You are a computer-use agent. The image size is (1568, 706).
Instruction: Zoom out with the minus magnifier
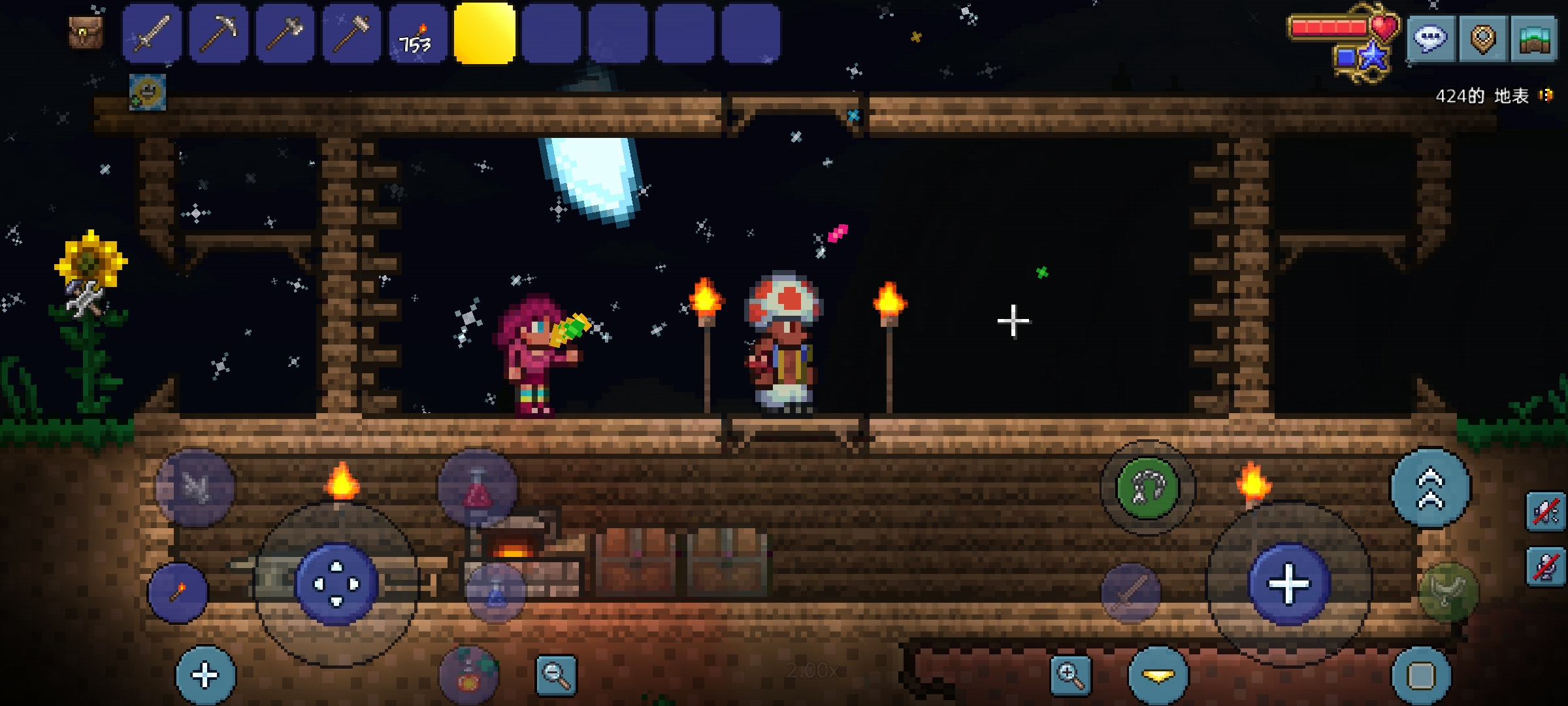coord(556,675)
